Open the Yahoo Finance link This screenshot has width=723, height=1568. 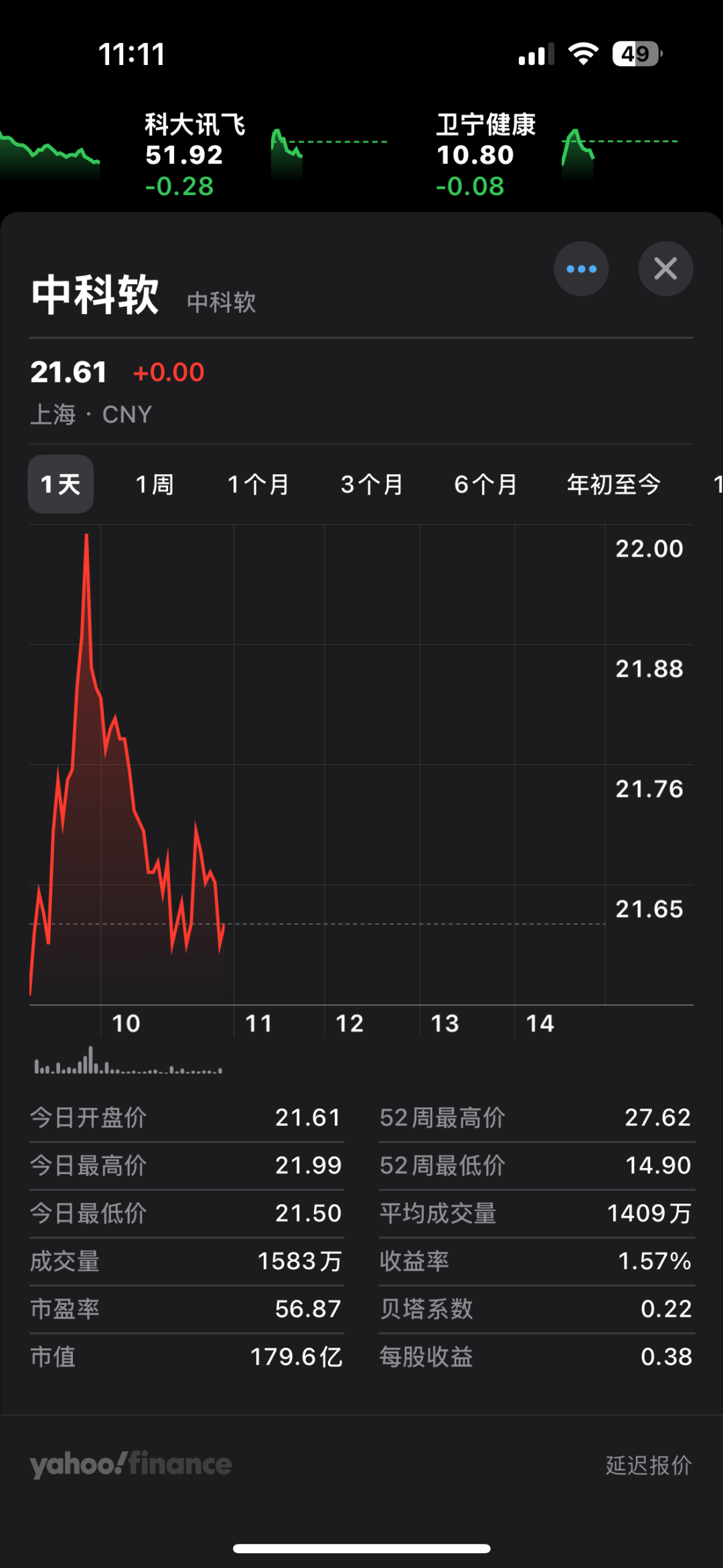pos(131,1465)
